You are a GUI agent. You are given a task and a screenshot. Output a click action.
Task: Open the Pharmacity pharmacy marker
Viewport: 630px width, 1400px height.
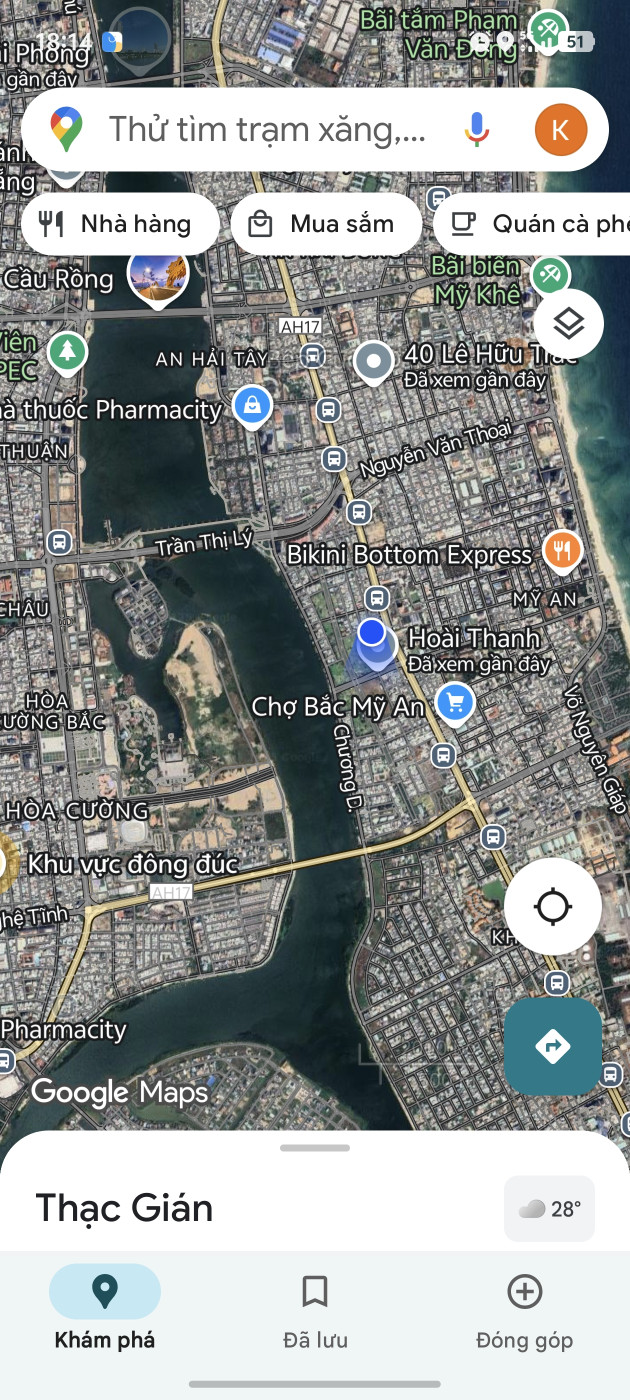[251, 405]
